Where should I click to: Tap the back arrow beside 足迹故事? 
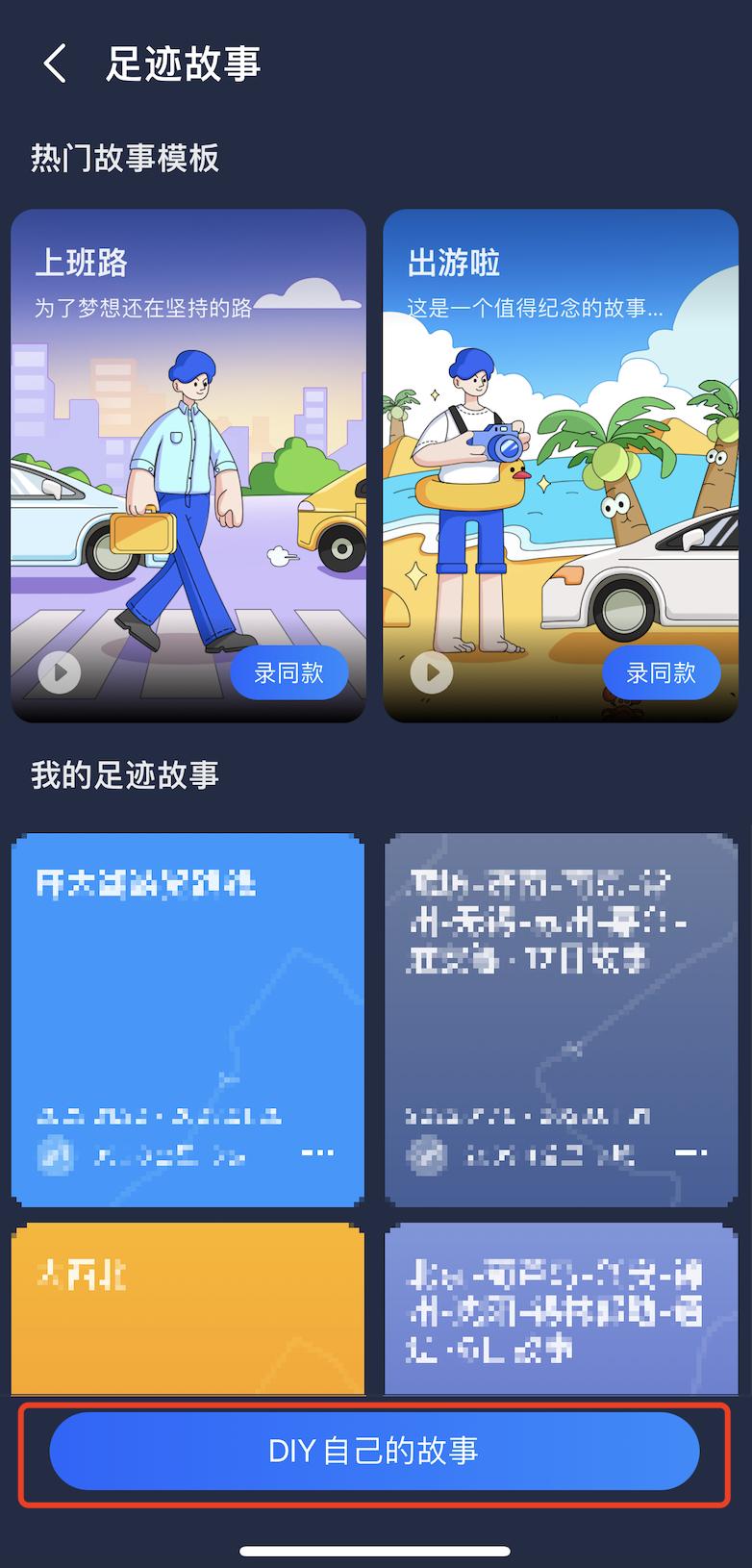tap(55, 64)
